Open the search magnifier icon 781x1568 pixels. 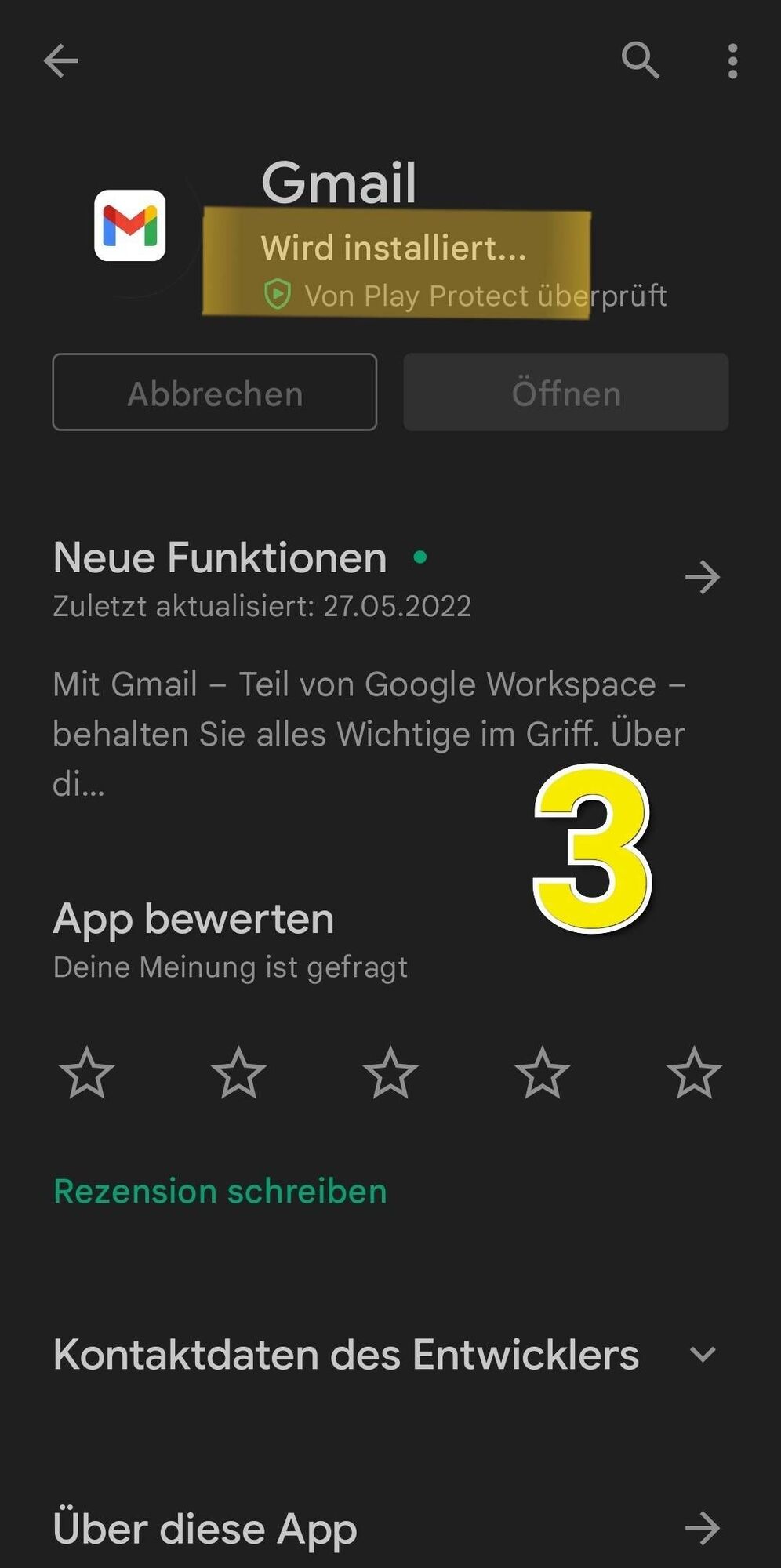point(640,60)
